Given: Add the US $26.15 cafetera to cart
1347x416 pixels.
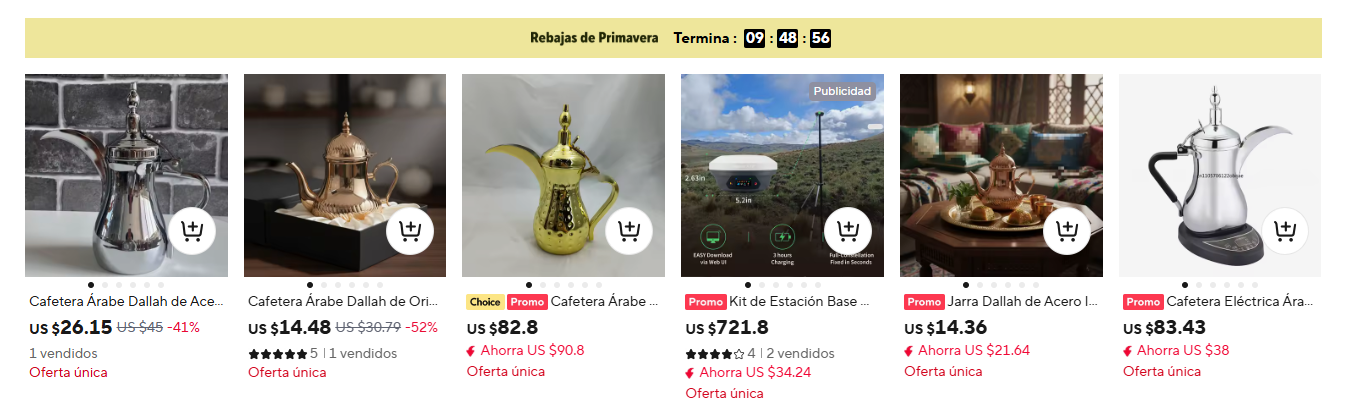Looking at the screenshot, I should (x=191, y=231).
